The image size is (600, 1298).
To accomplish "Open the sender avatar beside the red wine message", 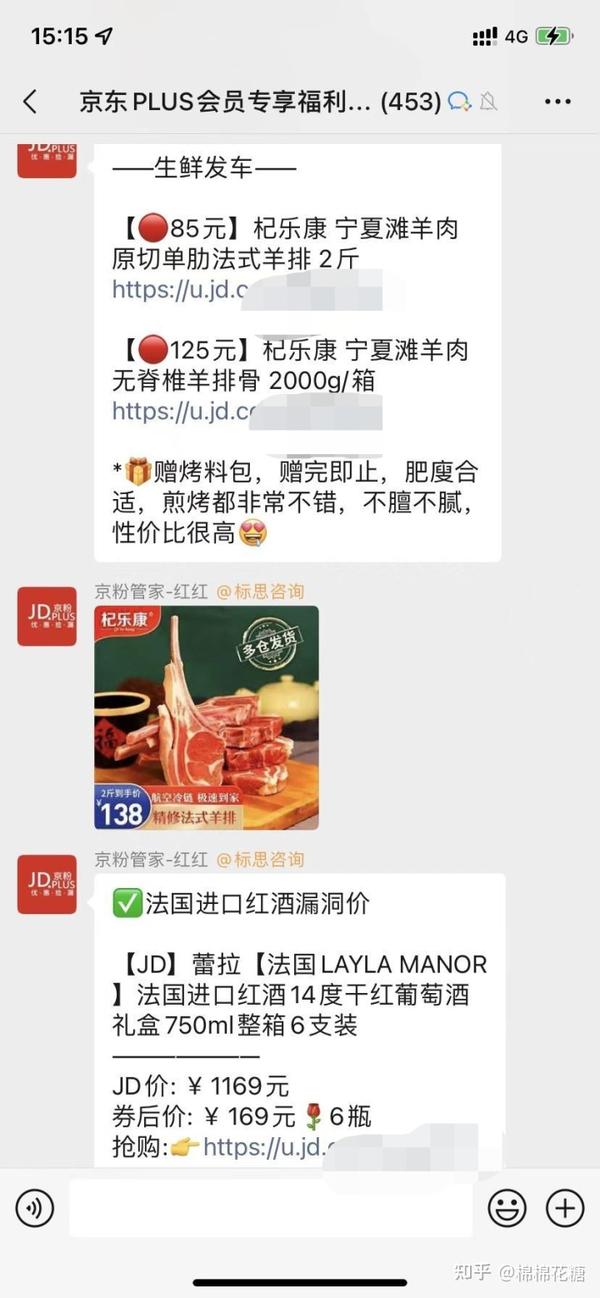I will tap(47, 884).
